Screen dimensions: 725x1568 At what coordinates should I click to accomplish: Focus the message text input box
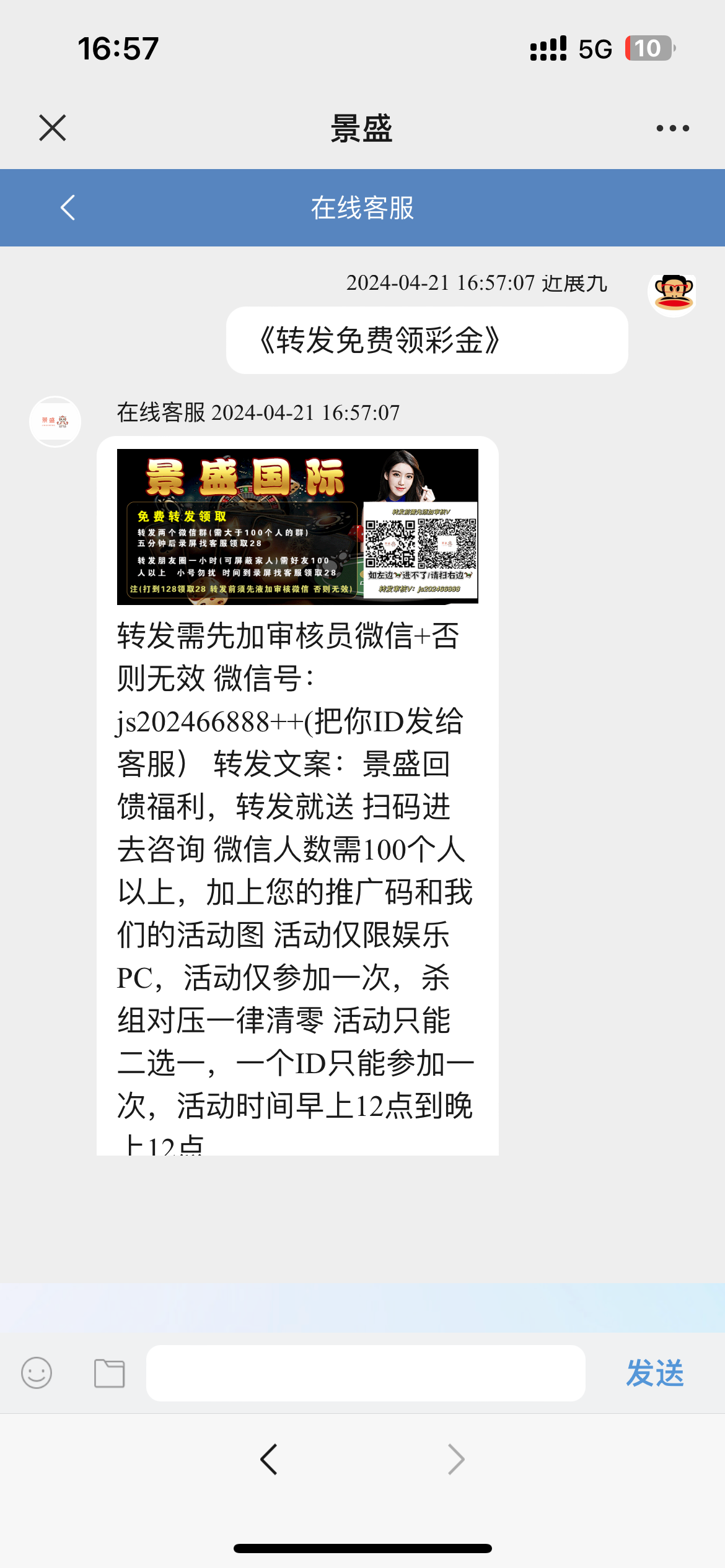coord(366,1373)
